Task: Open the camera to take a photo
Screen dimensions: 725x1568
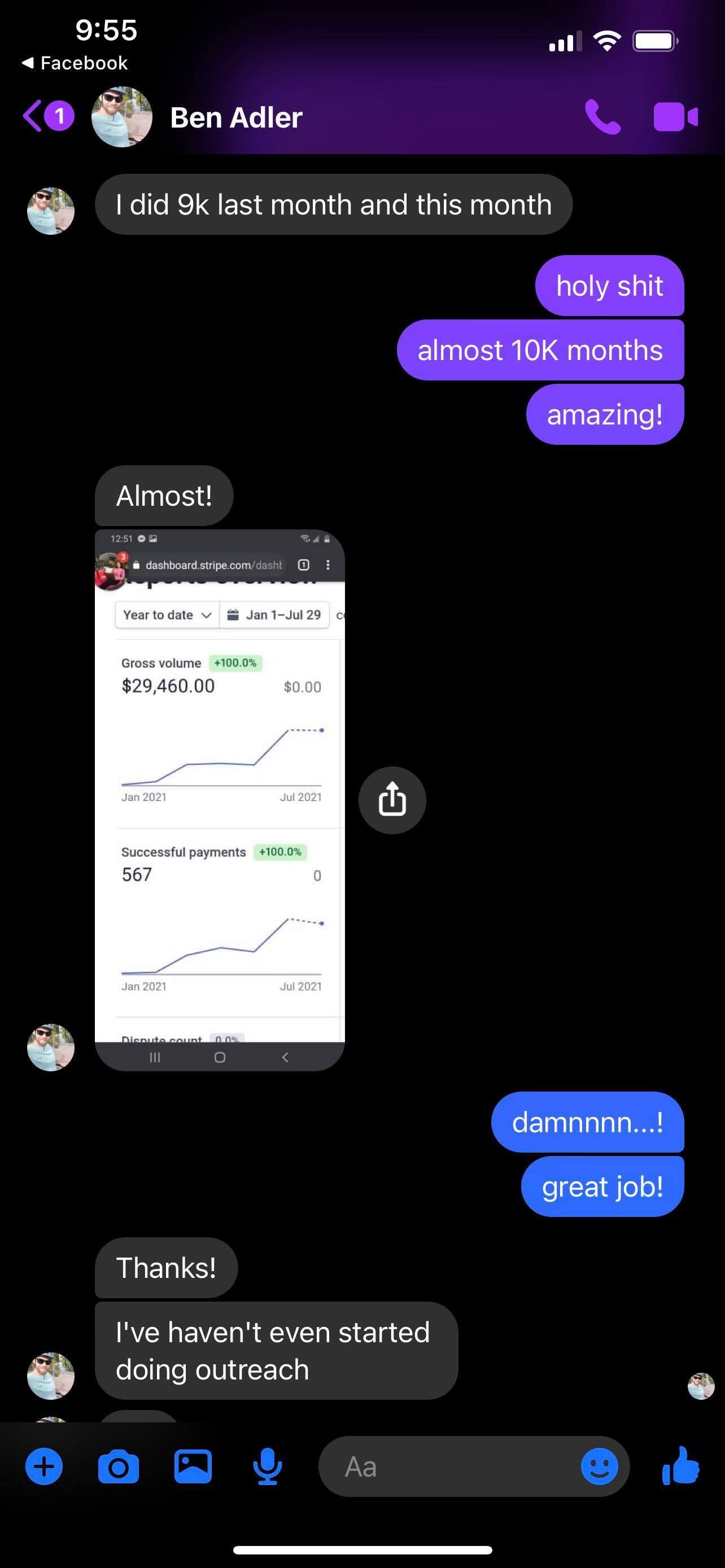Action: 118,1467
